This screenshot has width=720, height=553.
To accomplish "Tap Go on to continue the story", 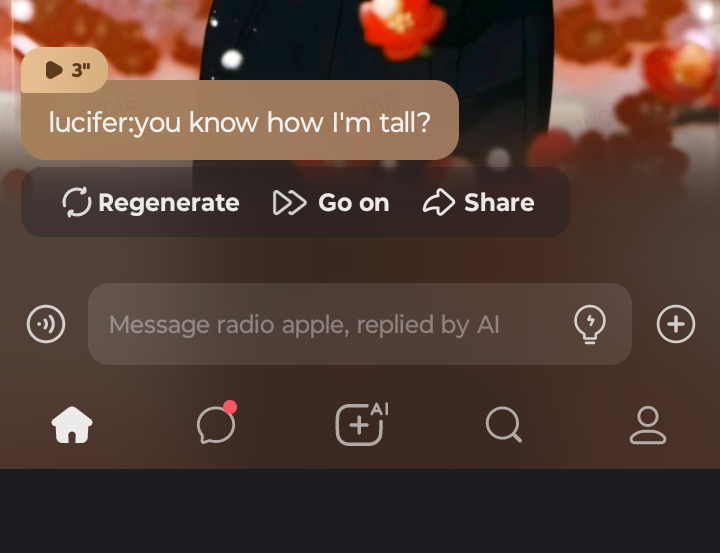I will [x=331, y=203].
